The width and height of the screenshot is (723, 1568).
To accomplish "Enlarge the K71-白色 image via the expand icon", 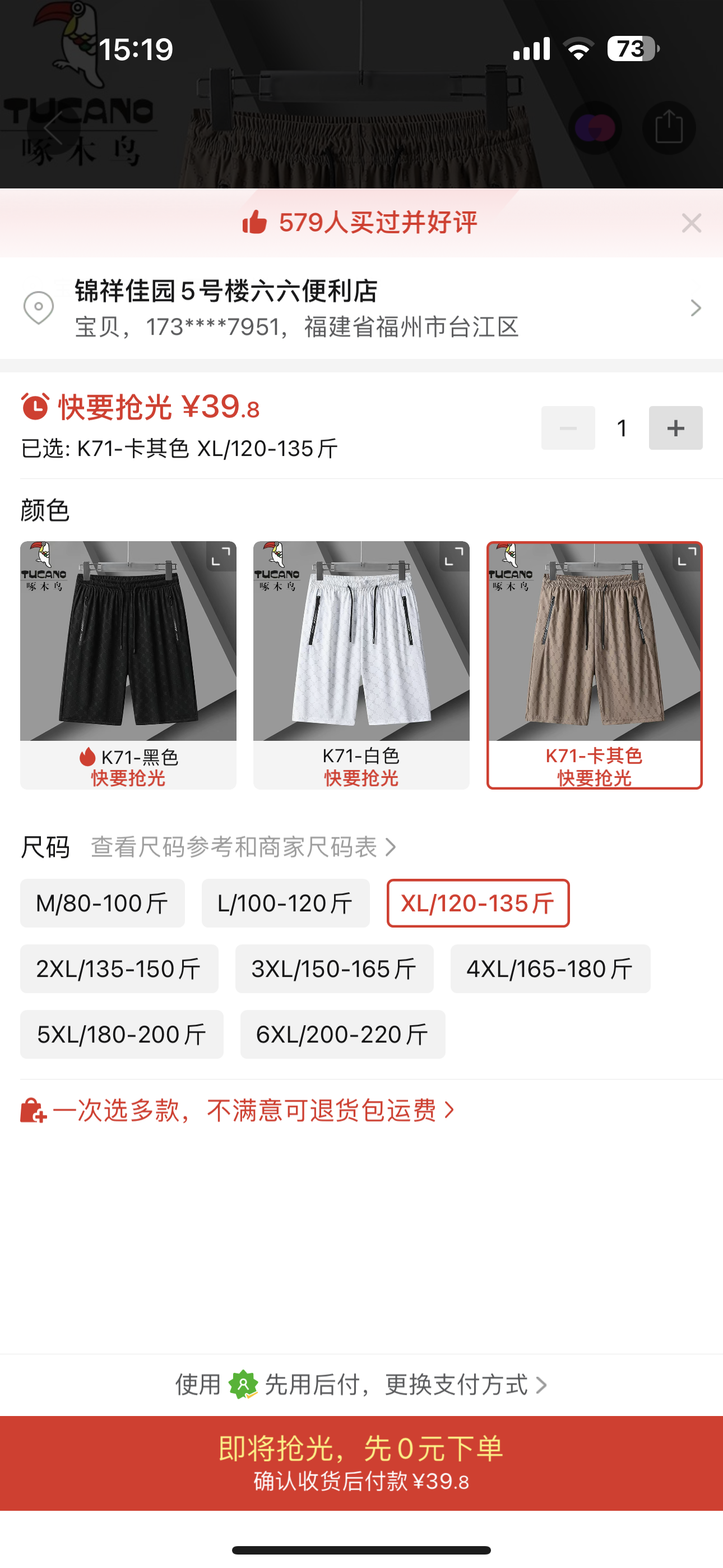I will (x=454, y=556).
